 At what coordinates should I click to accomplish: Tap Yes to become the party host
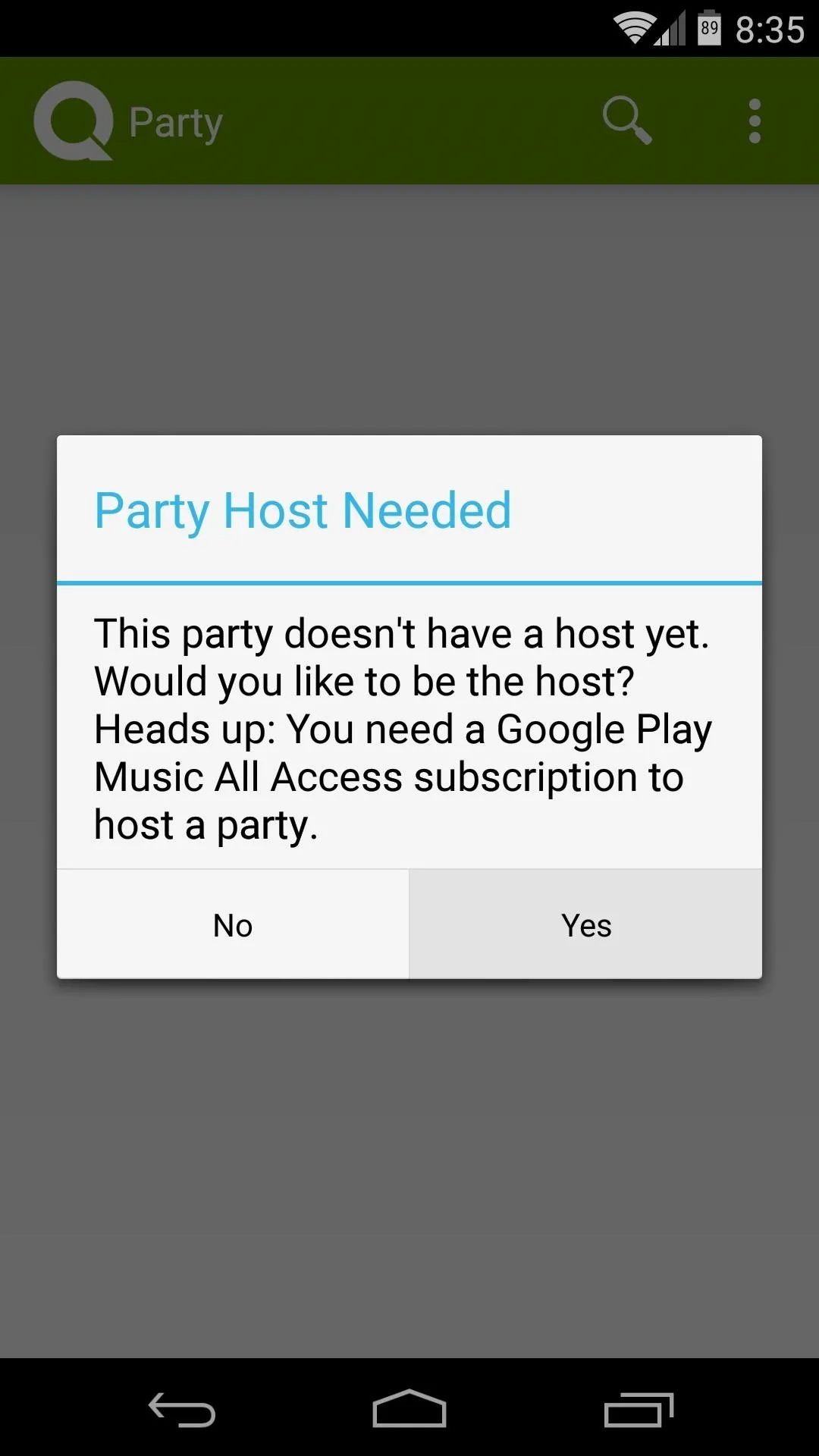click(585, 924)
